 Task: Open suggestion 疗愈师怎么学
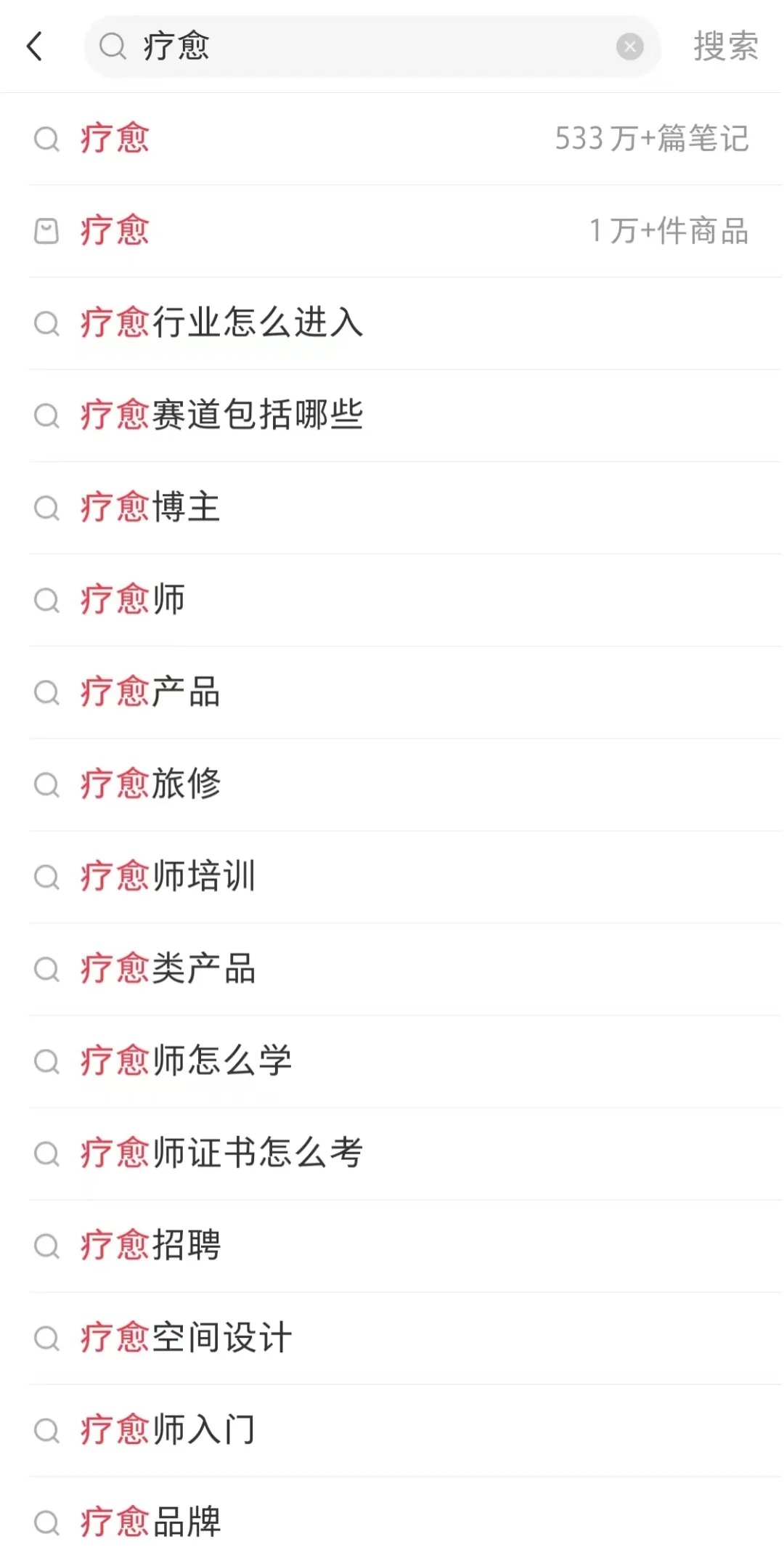pyautogui.click(x=186, y=1061)
